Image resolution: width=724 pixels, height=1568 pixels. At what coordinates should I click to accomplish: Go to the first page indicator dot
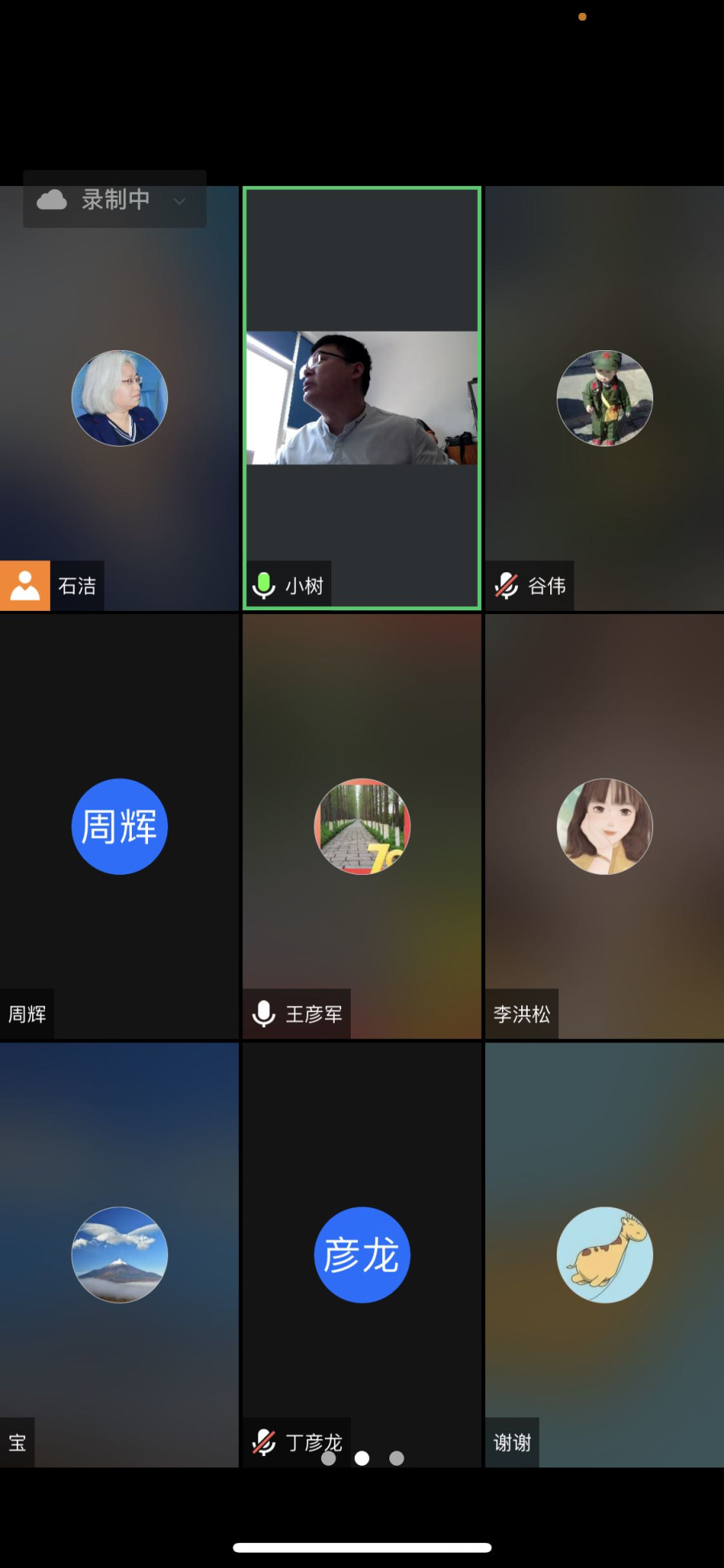coord(328,1458)
